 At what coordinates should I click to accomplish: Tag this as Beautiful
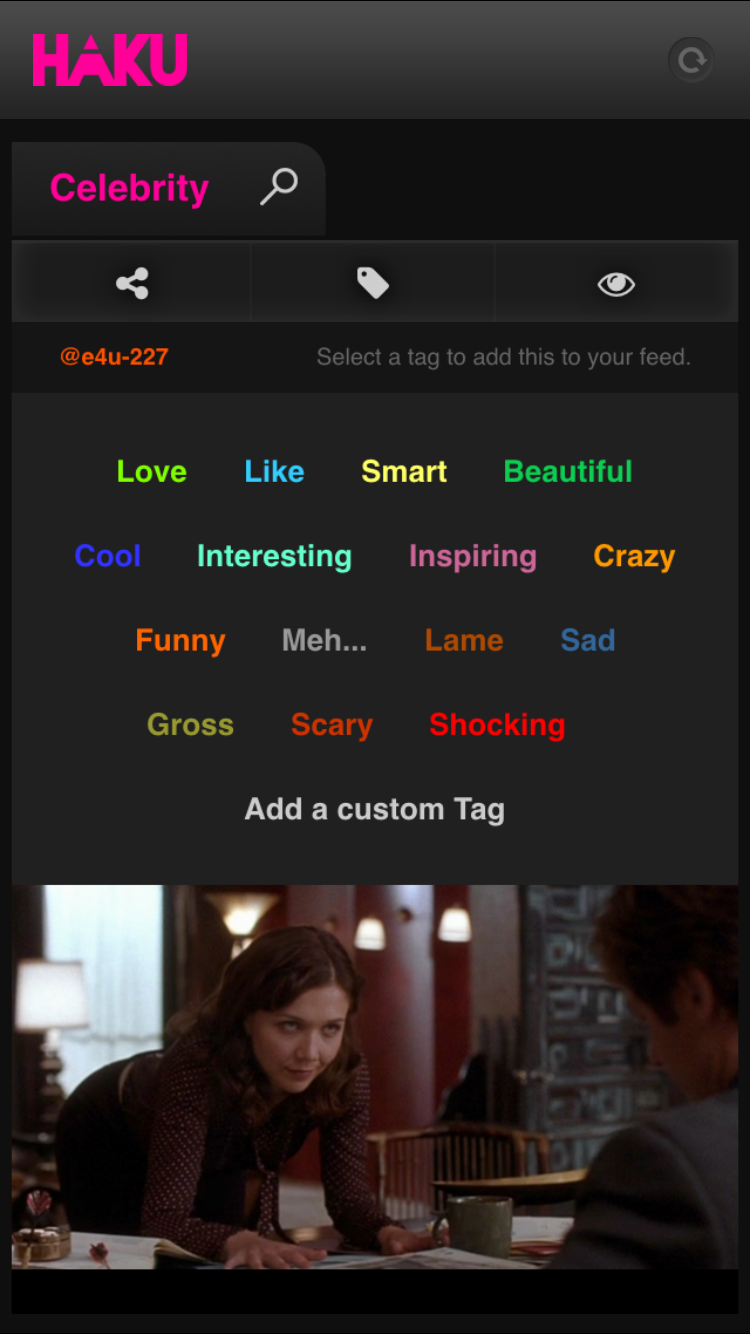click(x=568, y=471)
